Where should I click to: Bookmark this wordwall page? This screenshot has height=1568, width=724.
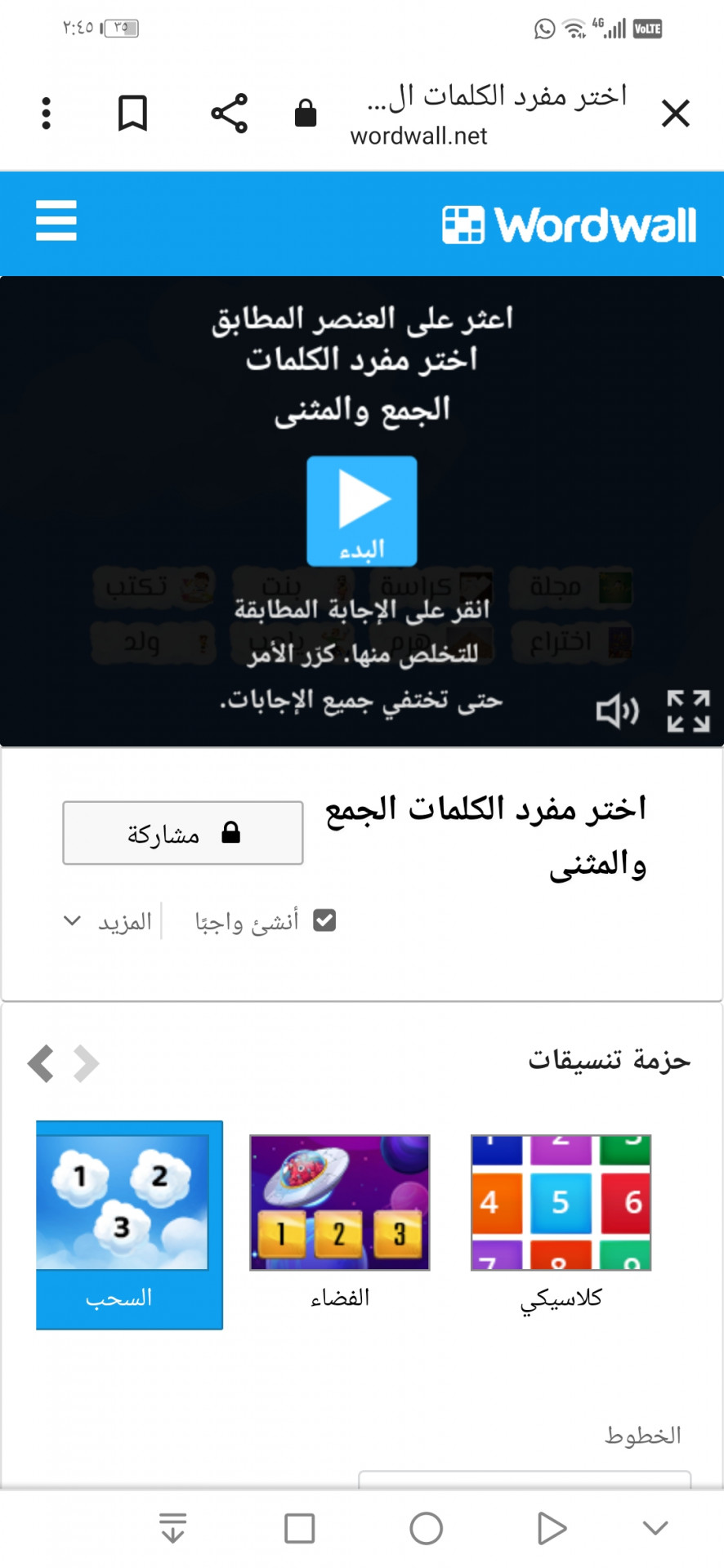point(132,114)
